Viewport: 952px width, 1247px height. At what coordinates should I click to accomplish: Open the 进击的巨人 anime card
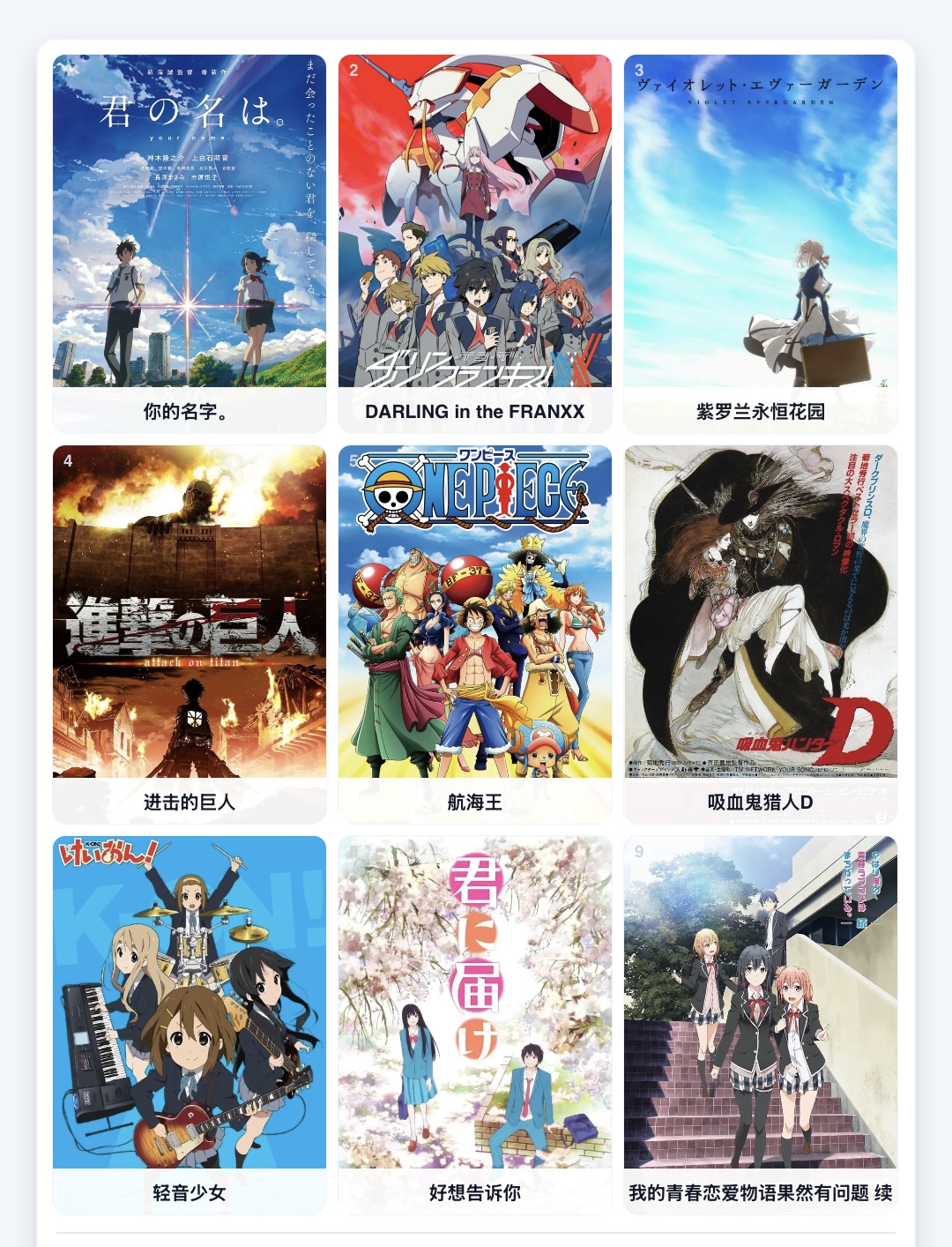[190, 633]
